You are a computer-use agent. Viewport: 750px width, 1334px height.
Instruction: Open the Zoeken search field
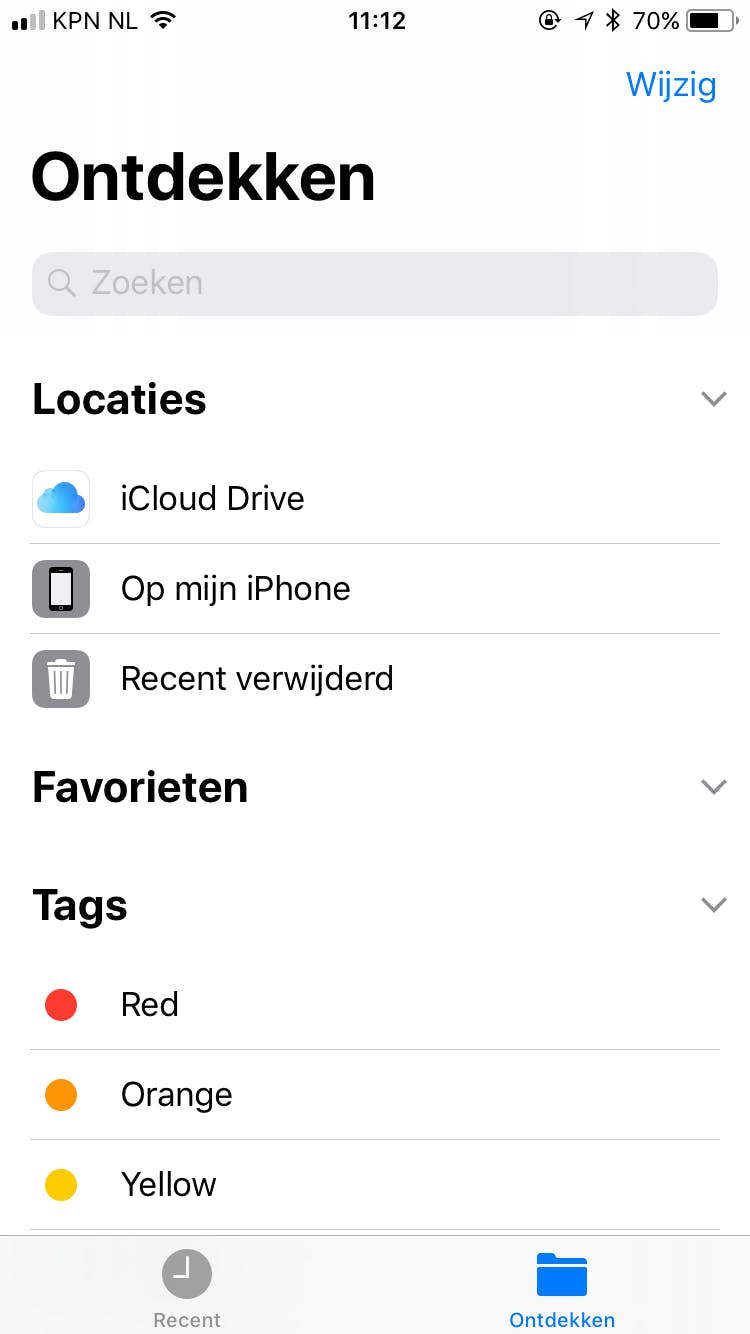[x=375, y=283]
